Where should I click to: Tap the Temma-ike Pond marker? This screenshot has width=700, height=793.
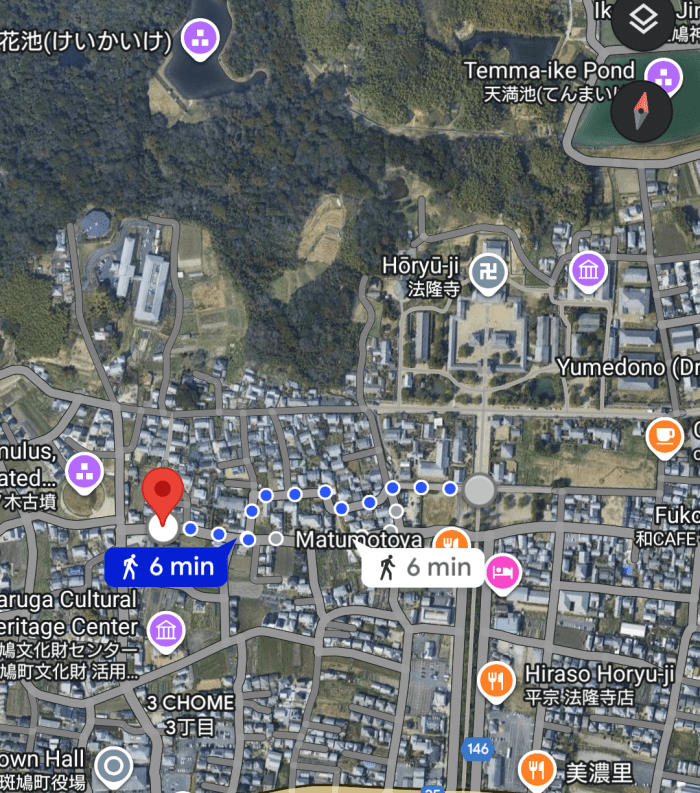click(663, 74)
